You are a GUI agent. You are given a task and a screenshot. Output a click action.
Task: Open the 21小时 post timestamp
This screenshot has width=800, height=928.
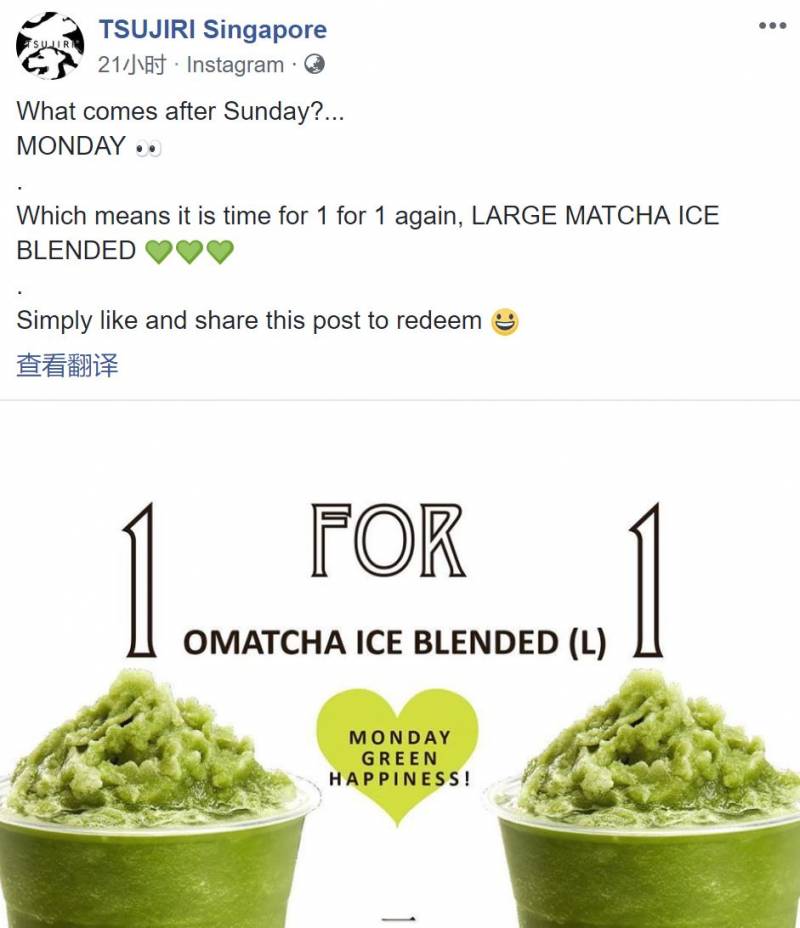tap(132, 65)
